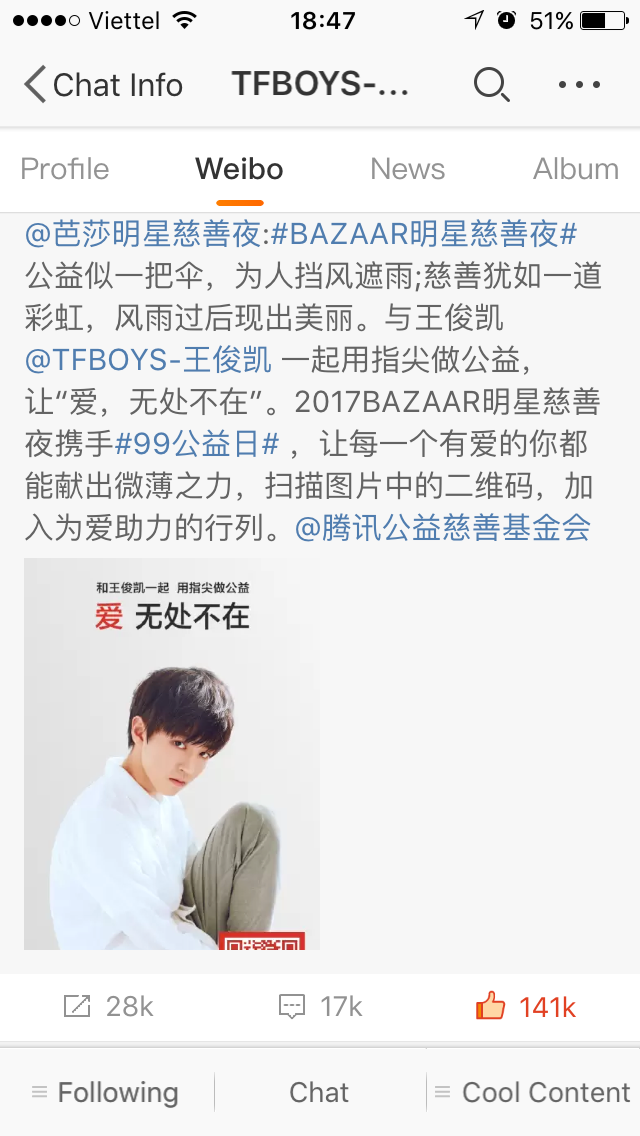Switch to the Profile tab
This screenshot has width=640, height=1136.
65,169
